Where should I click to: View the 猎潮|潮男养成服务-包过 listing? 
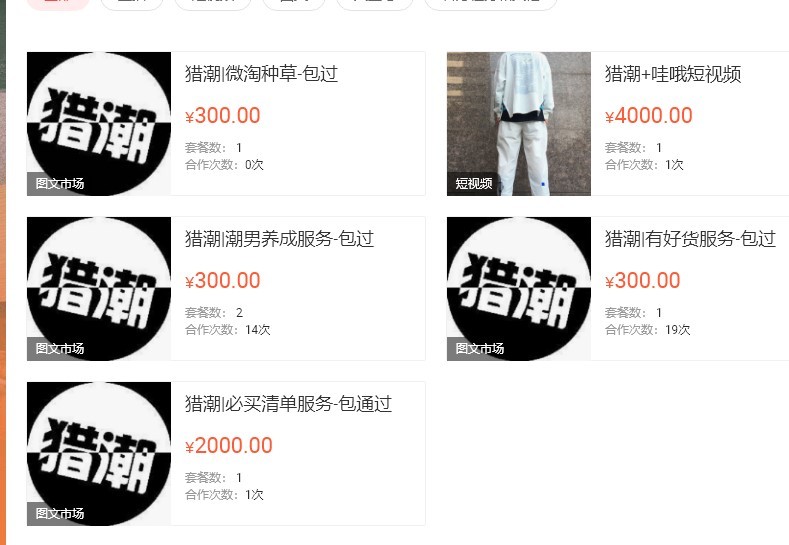(x=279, y=240)
